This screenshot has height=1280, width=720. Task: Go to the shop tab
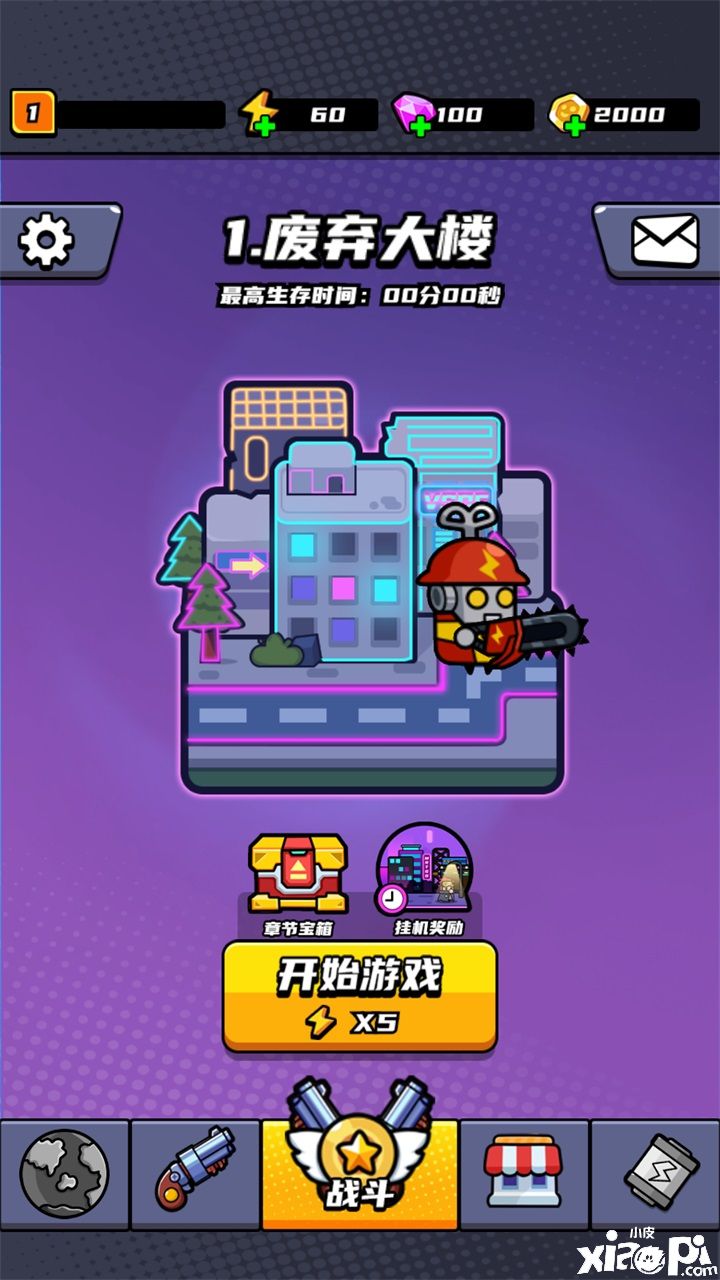point(523,1172)
